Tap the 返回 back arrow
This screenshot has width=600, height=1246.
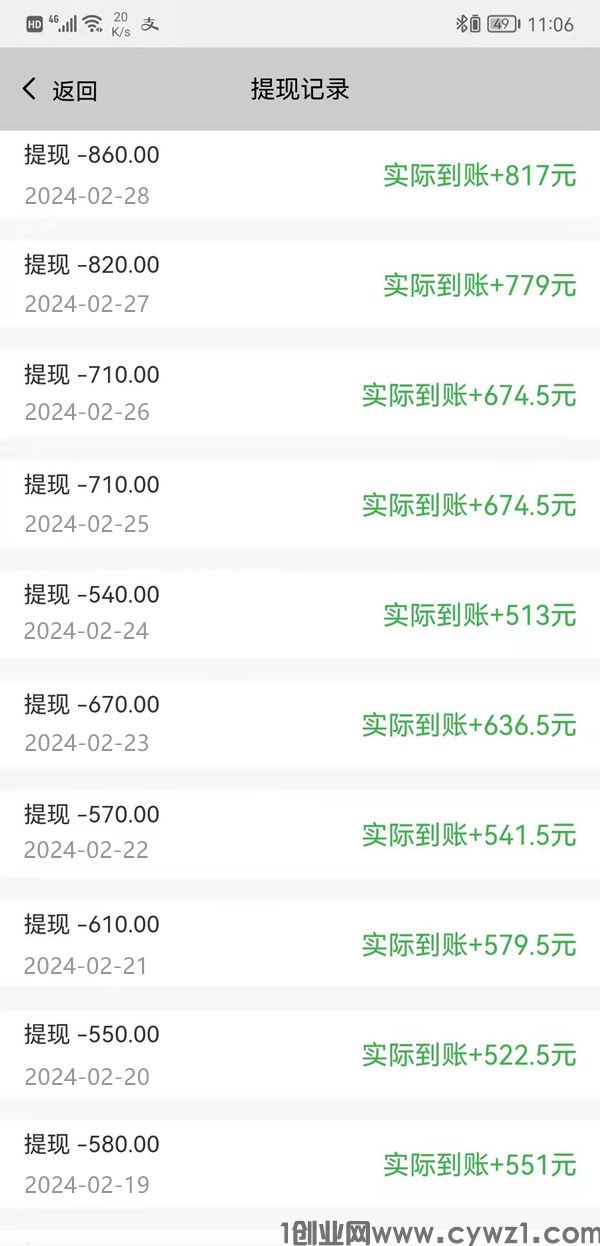click(x=30, y=89)
